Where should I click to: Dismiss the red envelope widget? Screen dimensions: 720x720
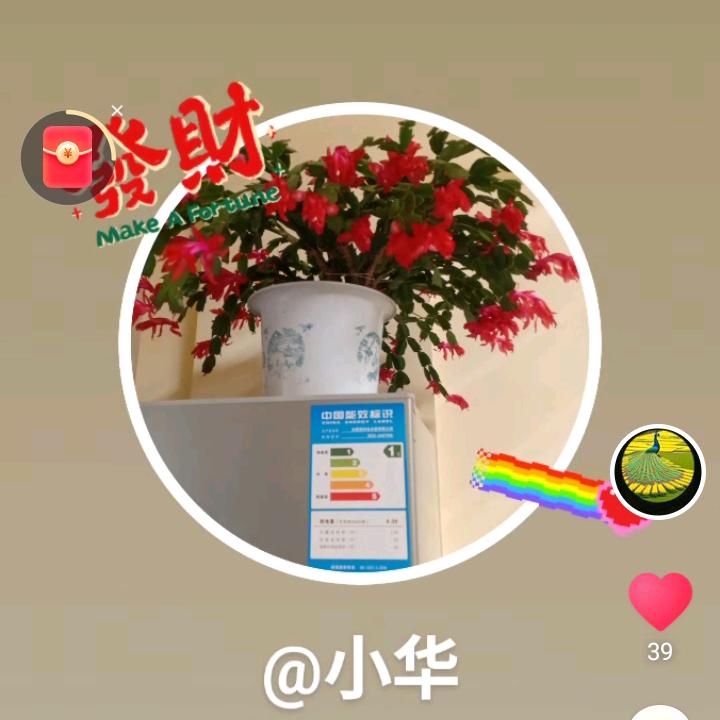pos(117,110)
